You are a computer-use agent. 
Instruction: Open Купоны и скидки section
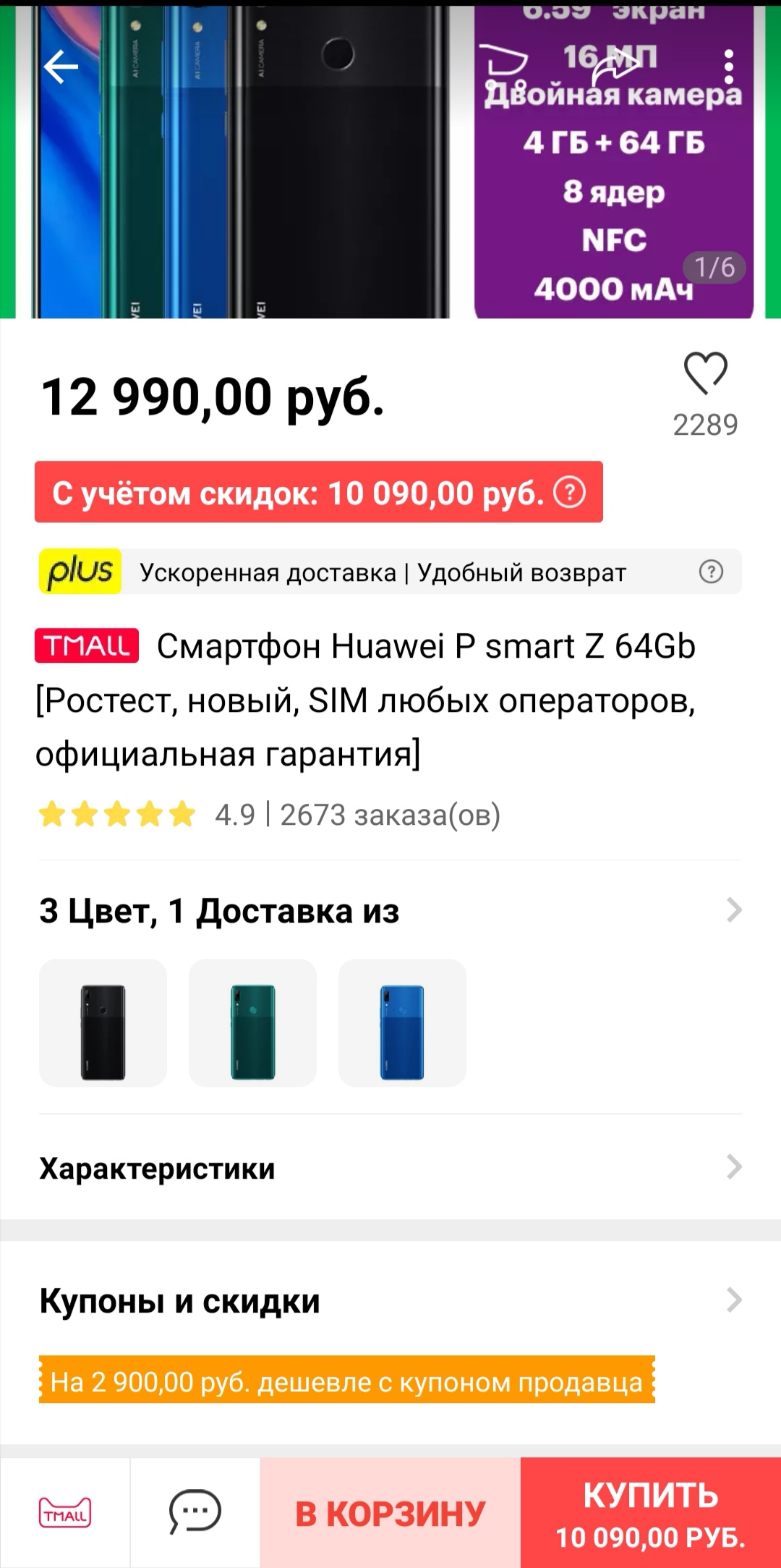(390, 1301)
